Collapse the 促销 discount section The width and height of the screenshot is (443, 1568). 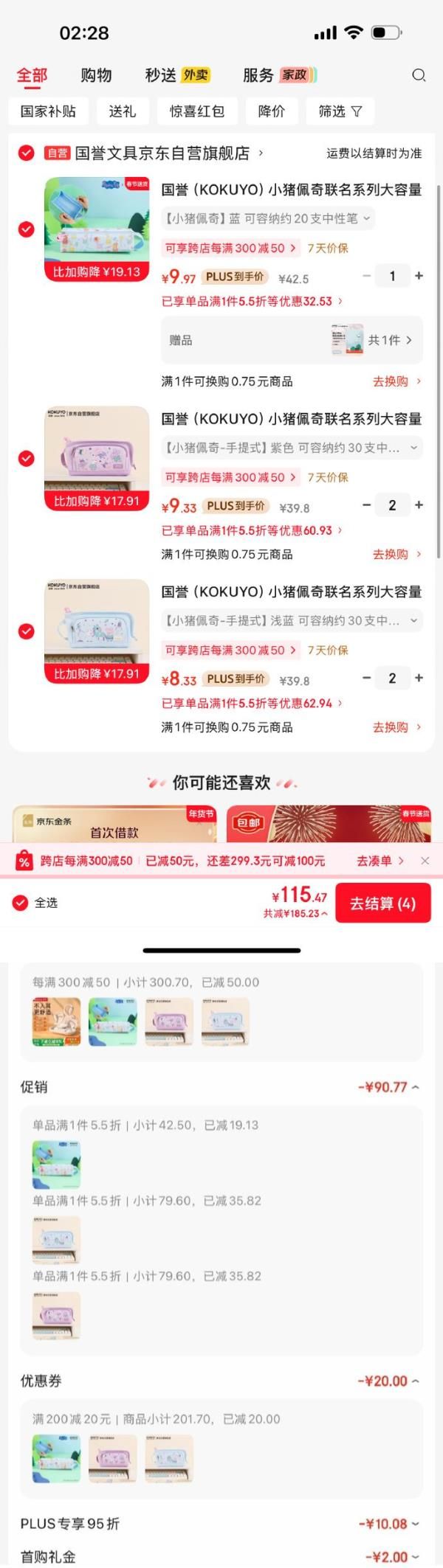pos(388,1087)
